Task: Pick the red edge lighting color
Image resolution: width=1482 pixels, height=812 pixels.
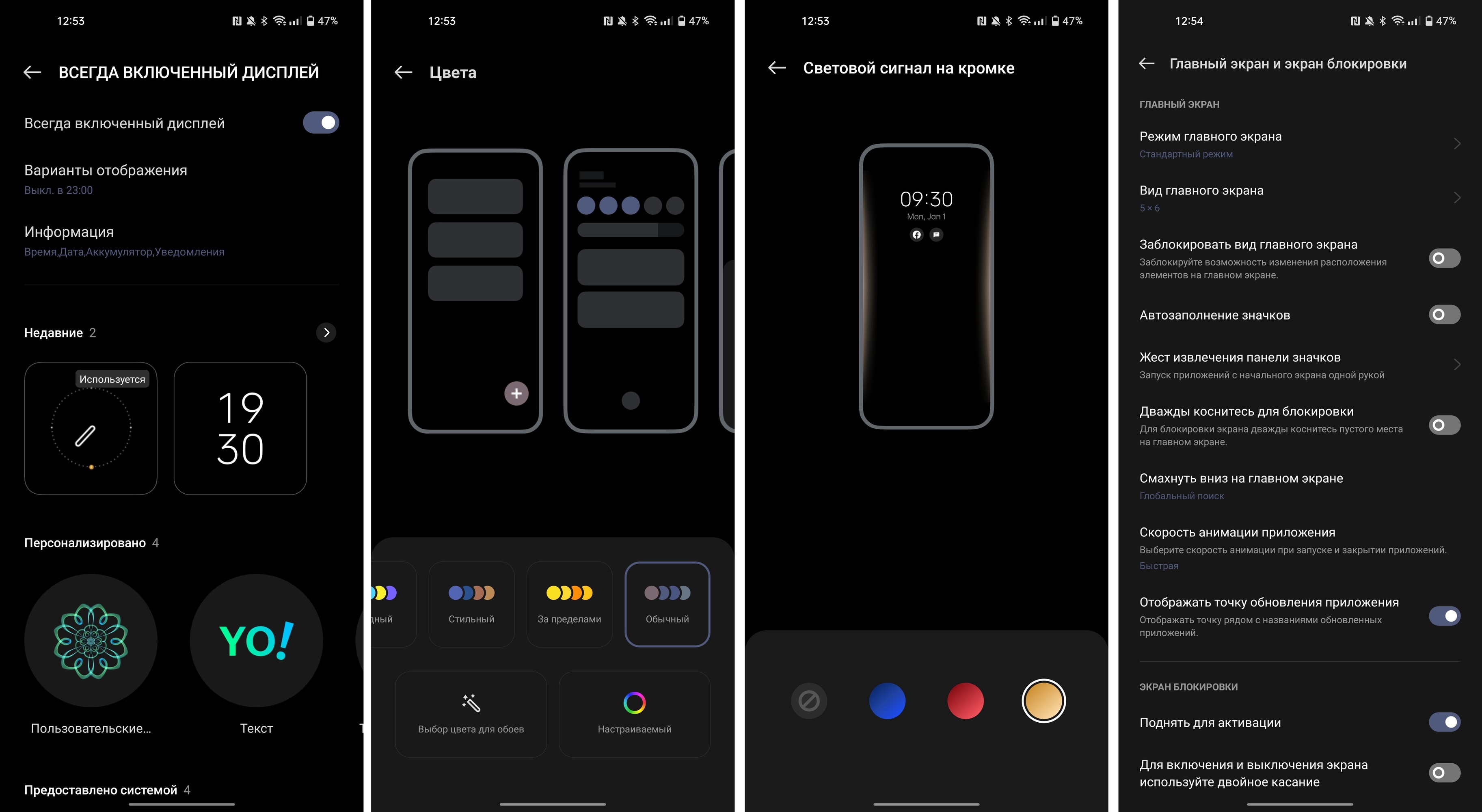Action: tap(965, 700)
